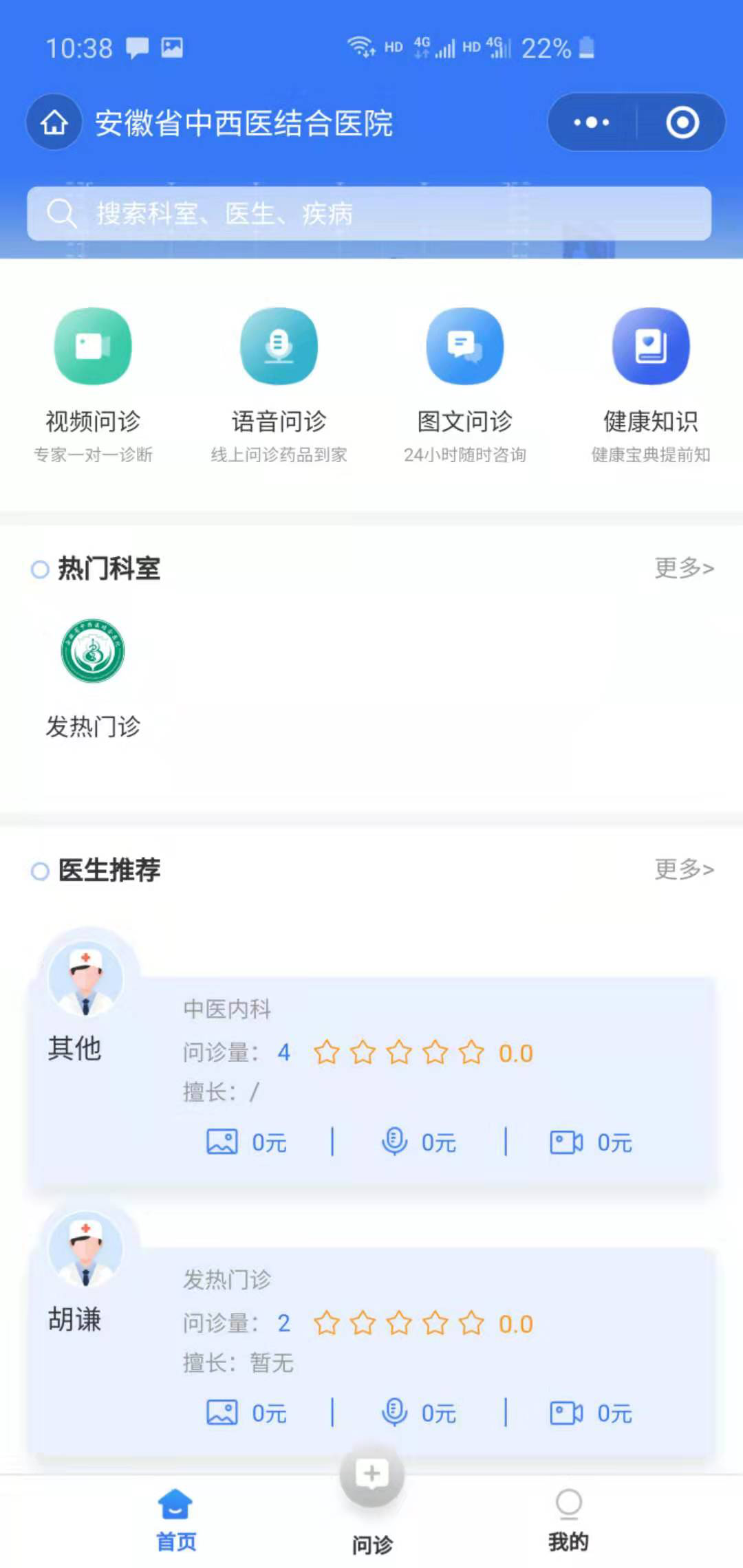Switch to the 我的 tab

[568, 1521]
